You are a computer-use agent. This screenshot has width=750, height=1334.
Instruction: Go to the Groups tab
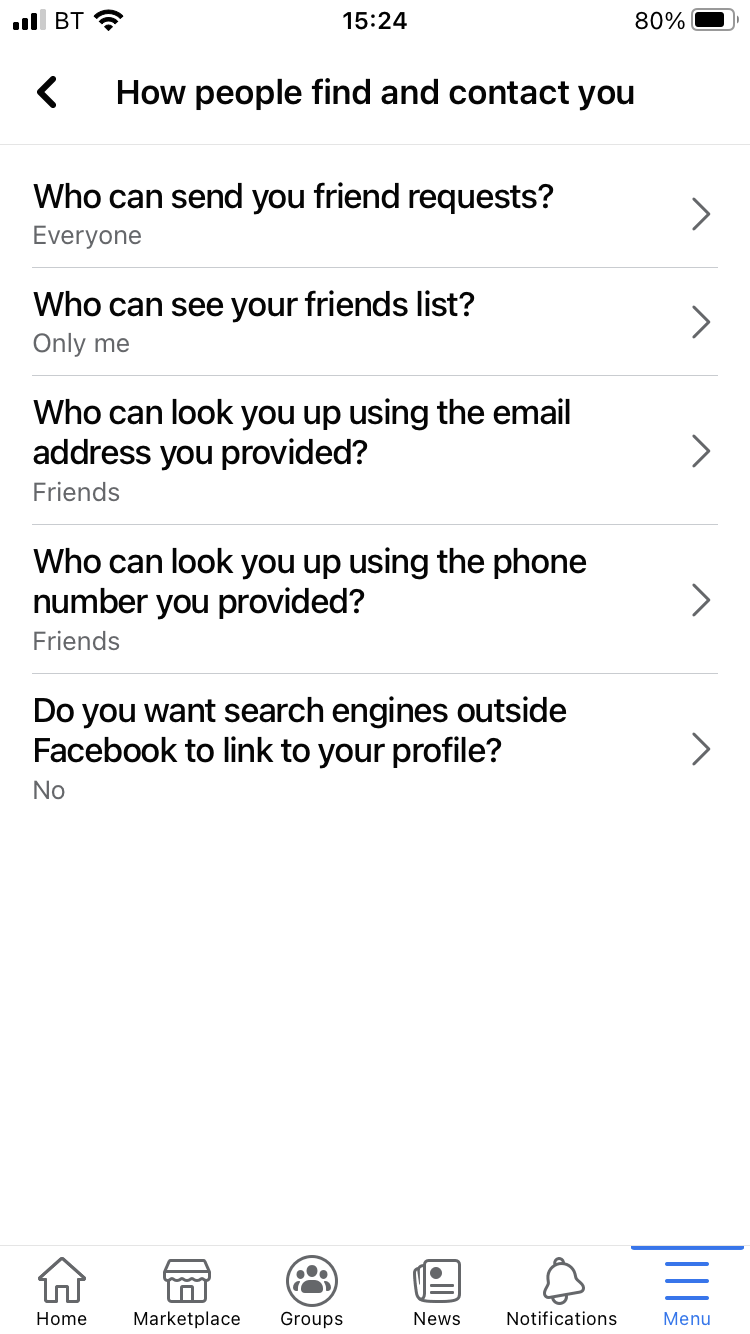pyautogui.click(x=312, y=1292)
